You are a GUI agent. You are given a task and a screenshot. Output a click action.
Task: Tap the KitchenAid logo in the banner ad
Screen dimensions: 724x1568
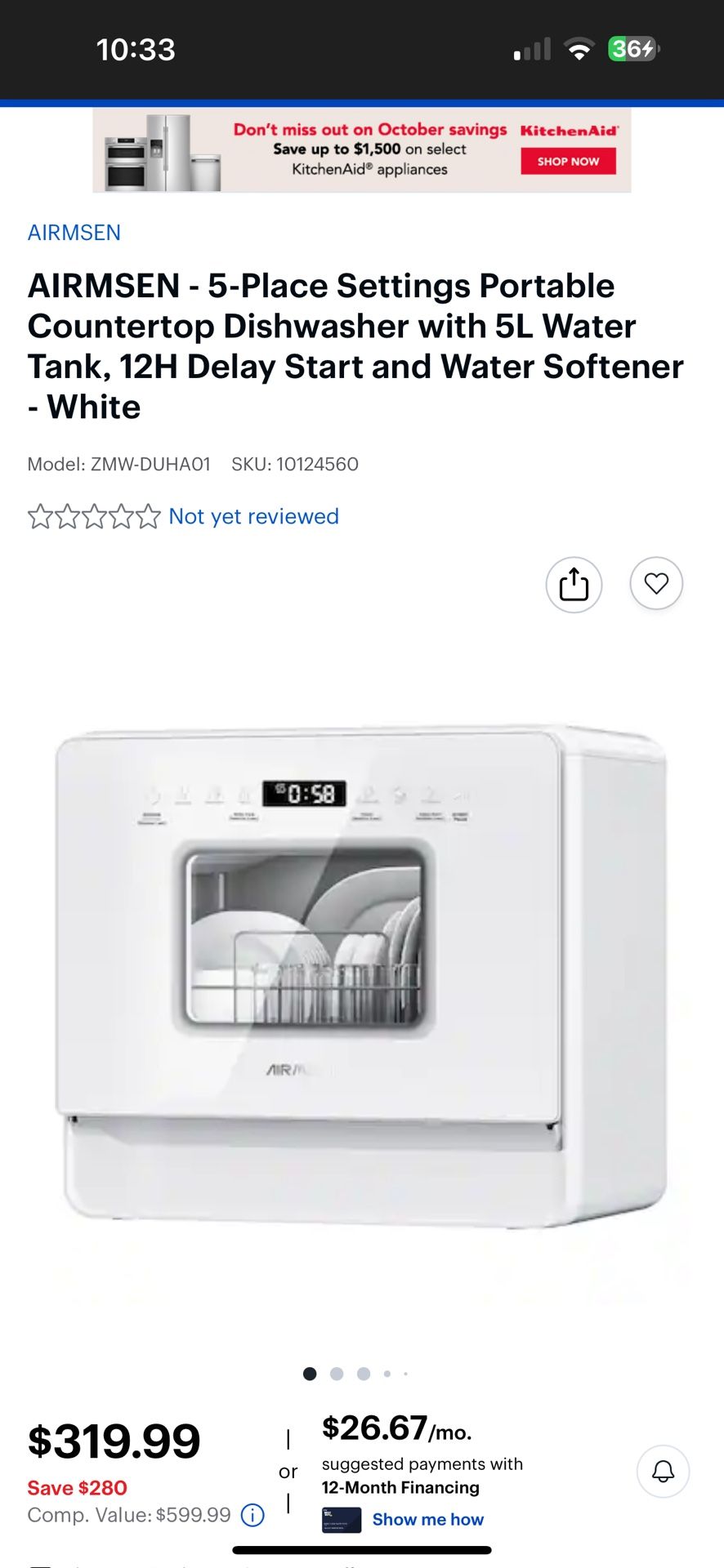(569, 131)
